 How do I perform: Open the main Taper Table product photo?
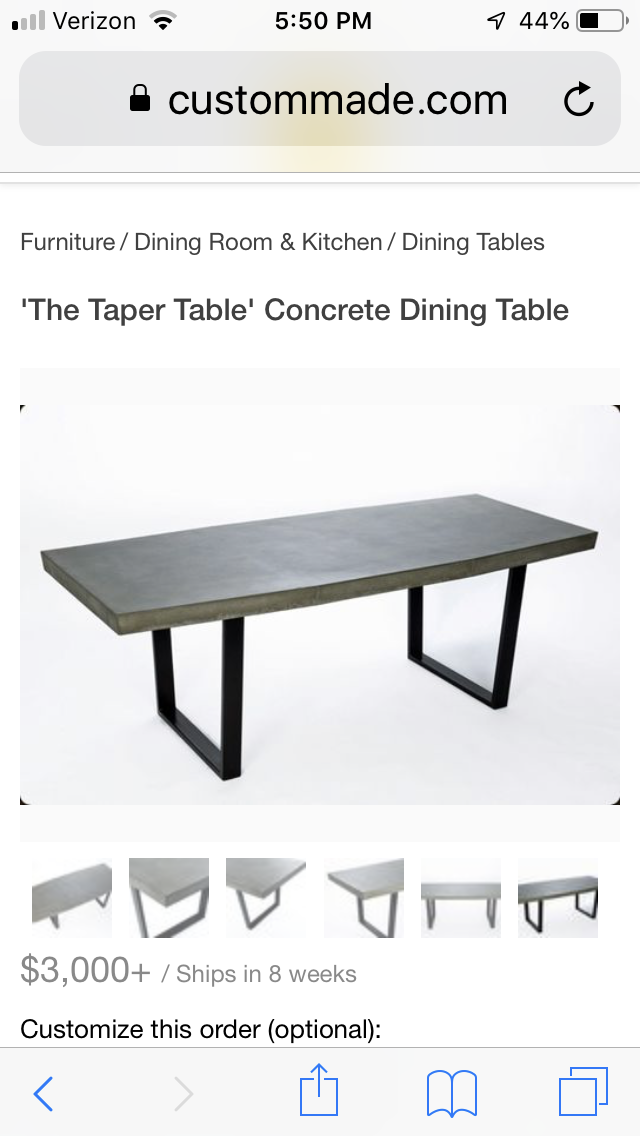pyautogui.click(x=320, y=604)
